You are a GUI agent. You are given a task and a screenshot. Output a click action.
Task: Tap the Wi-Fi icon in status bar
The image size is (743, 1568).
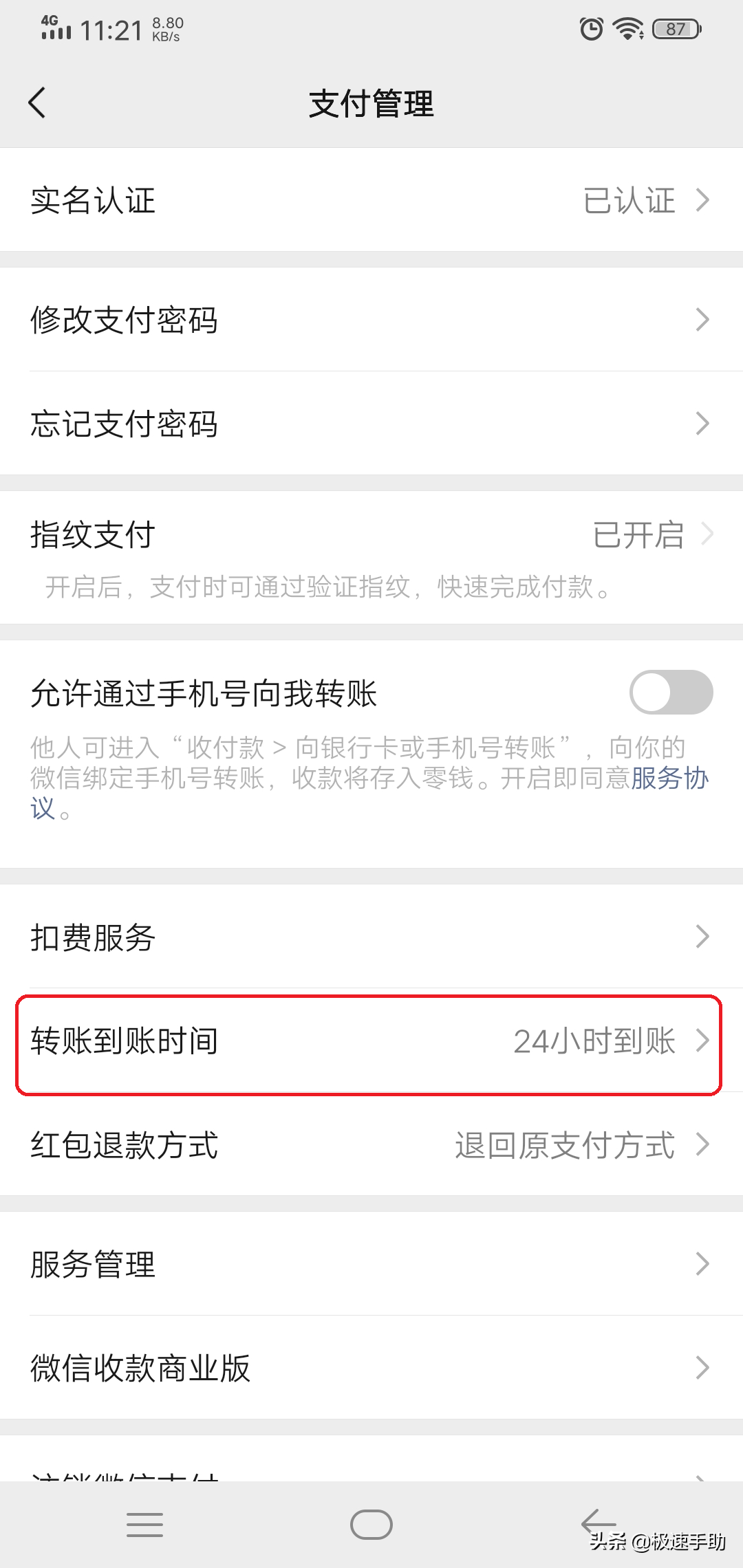tap(628, 29)
